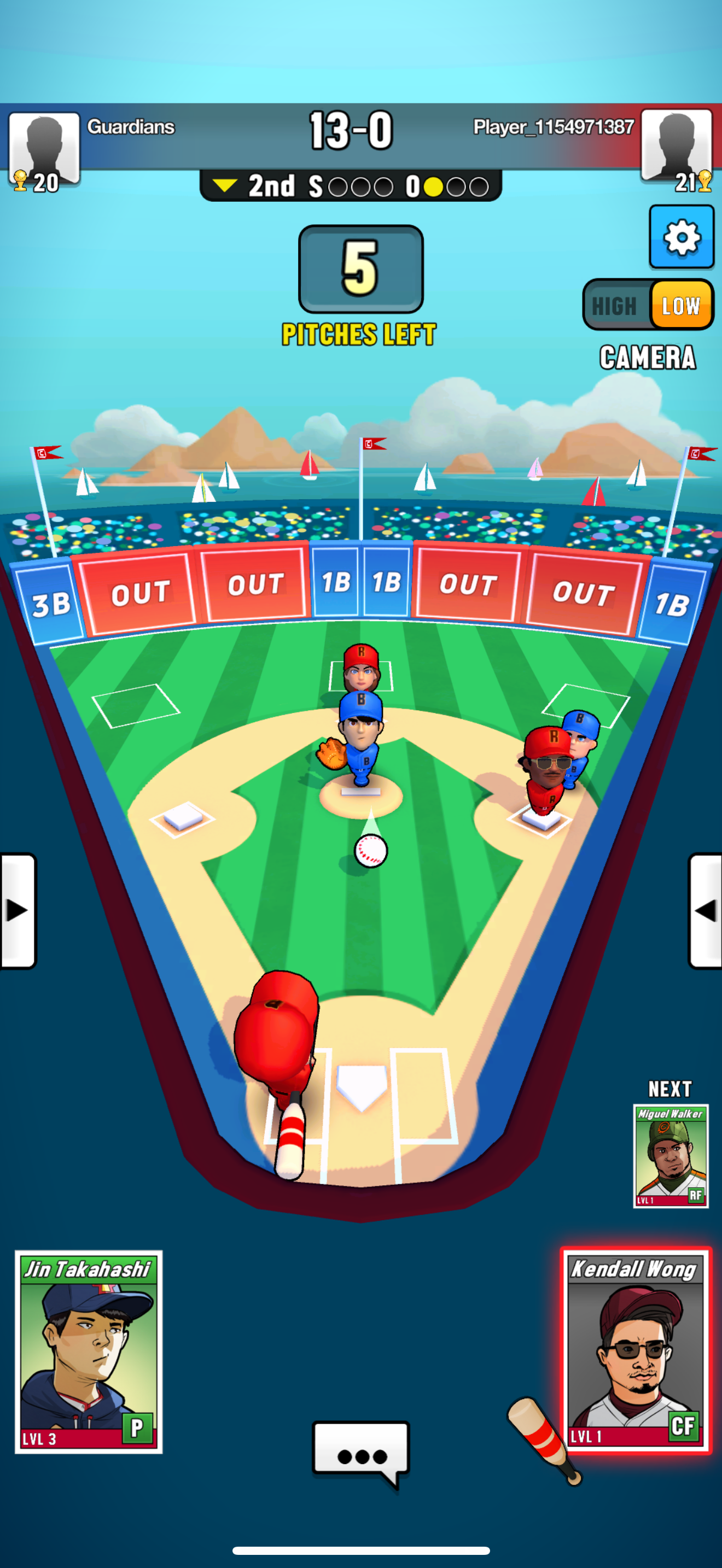
Task: Switch the camera to HIGH
Action: coord(615,306)
